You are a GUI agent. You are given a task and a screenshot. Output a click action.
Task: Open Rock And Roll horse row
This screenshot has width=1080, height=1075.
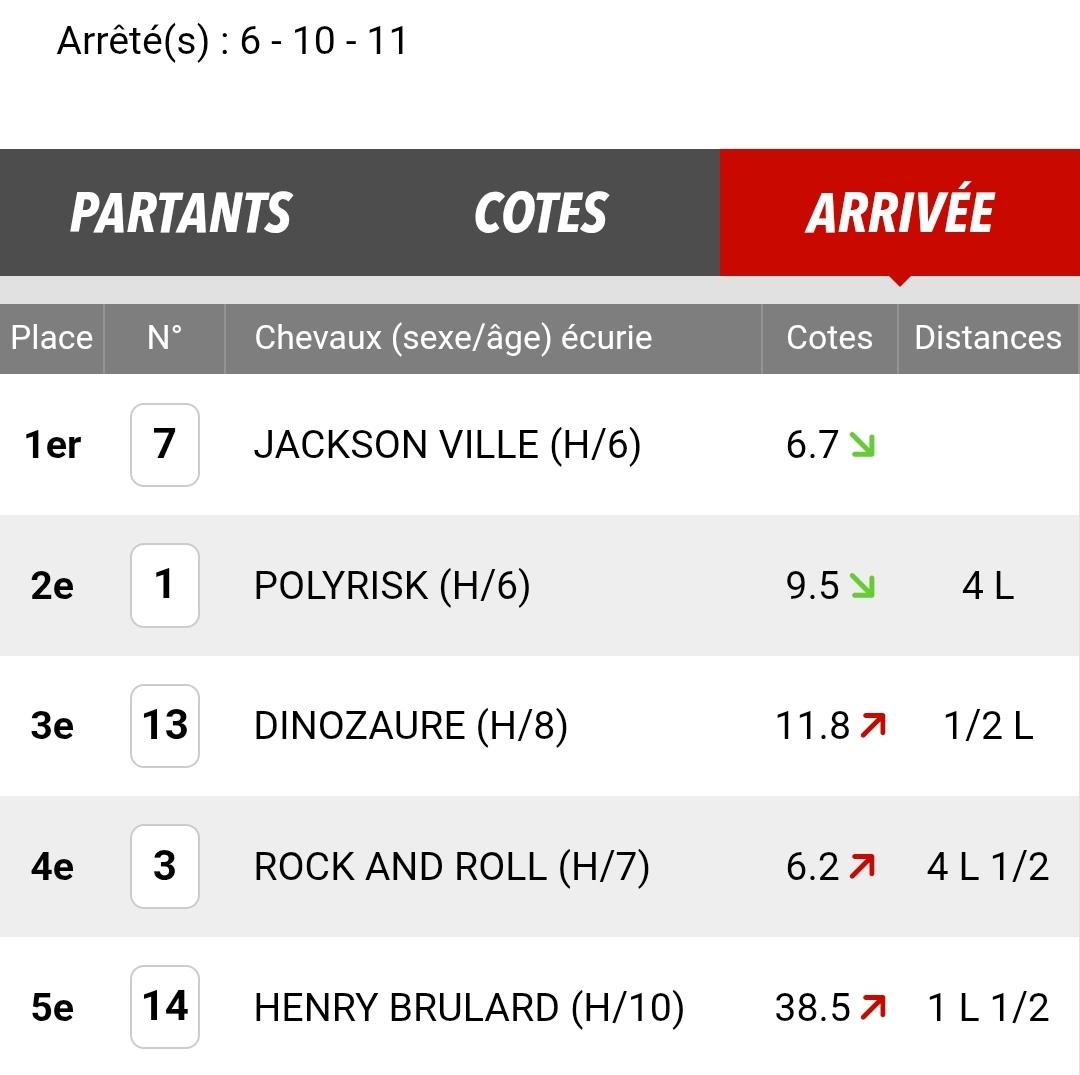click(452, 867)
